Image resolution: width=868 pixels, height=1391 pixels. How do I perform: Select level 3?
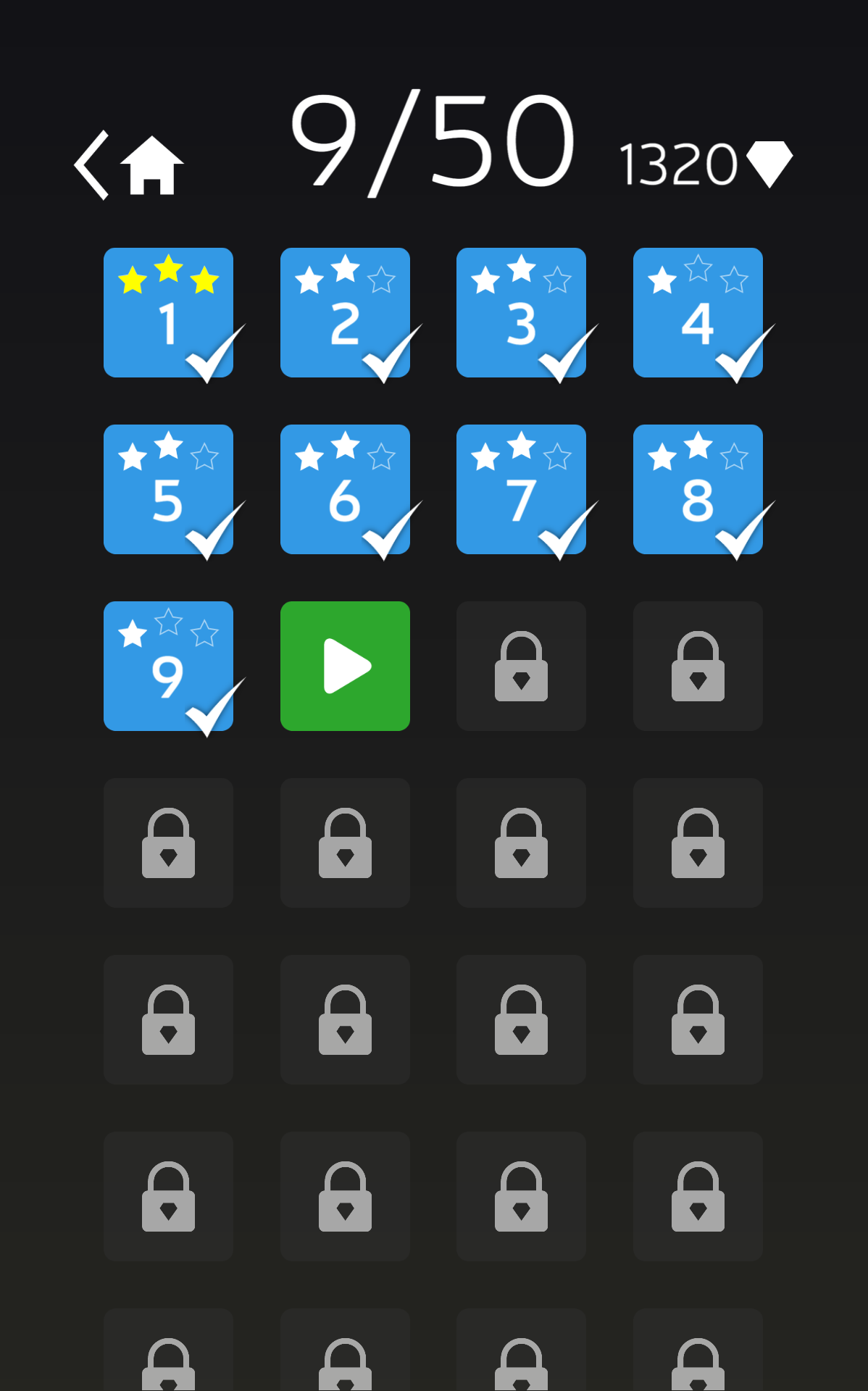click(x=521, y=312)
